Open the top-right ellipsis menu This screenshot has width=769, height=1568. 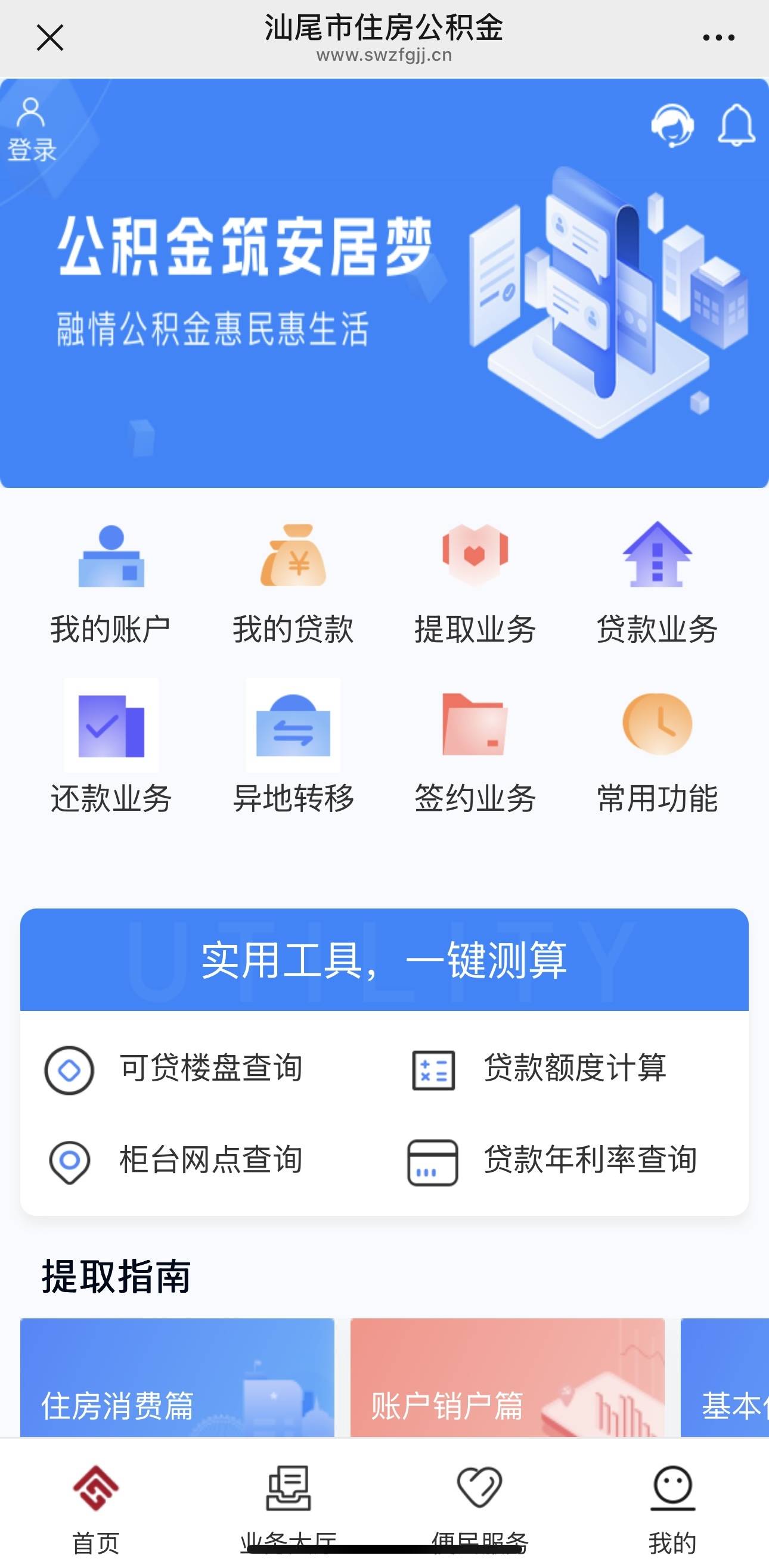(718, 38)
